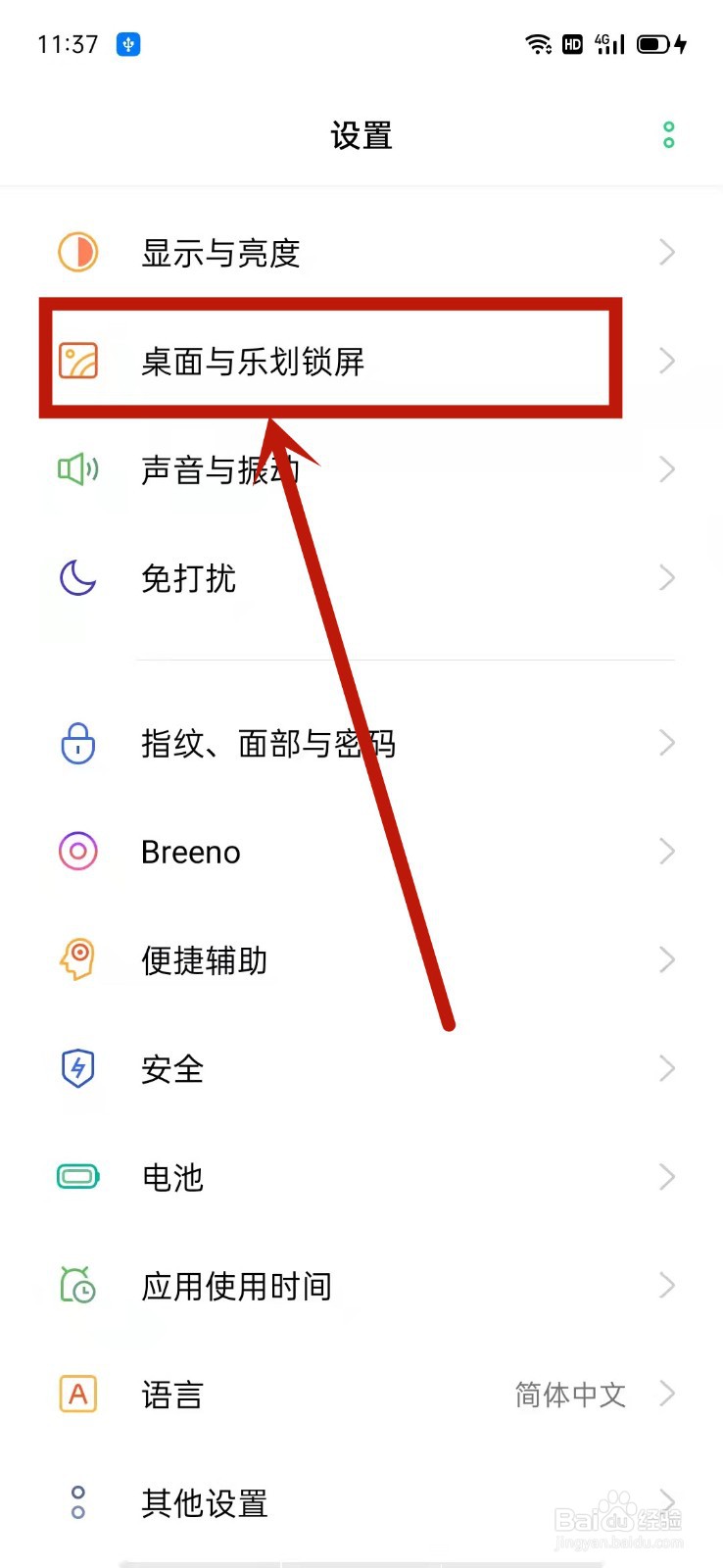723x1568 pixels.
Task: Tap the 桌面与乐划锁屏 wallpaper icon
Action: point(77,360)
